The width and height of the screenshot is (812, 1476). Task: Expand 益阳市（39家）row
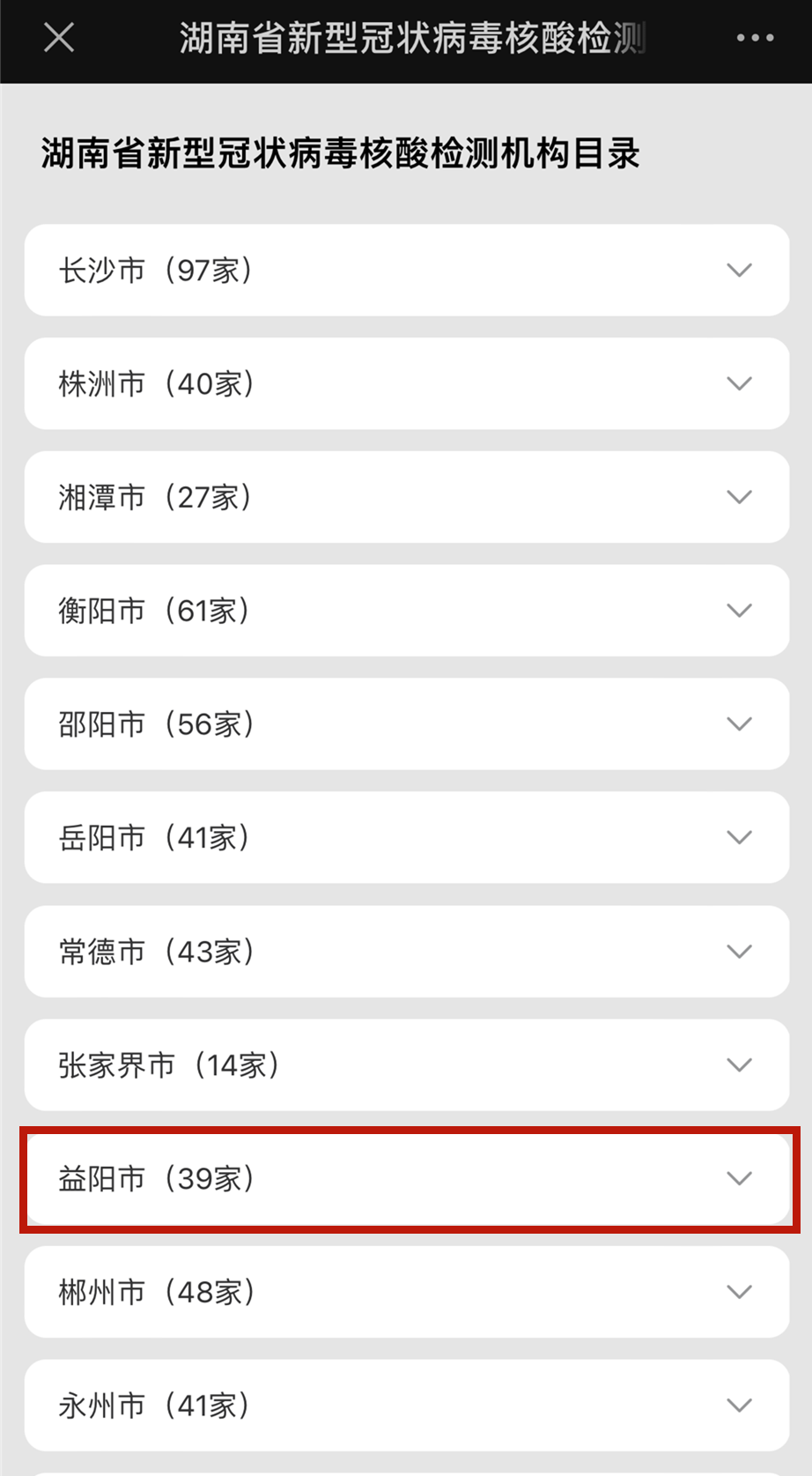406,1179
